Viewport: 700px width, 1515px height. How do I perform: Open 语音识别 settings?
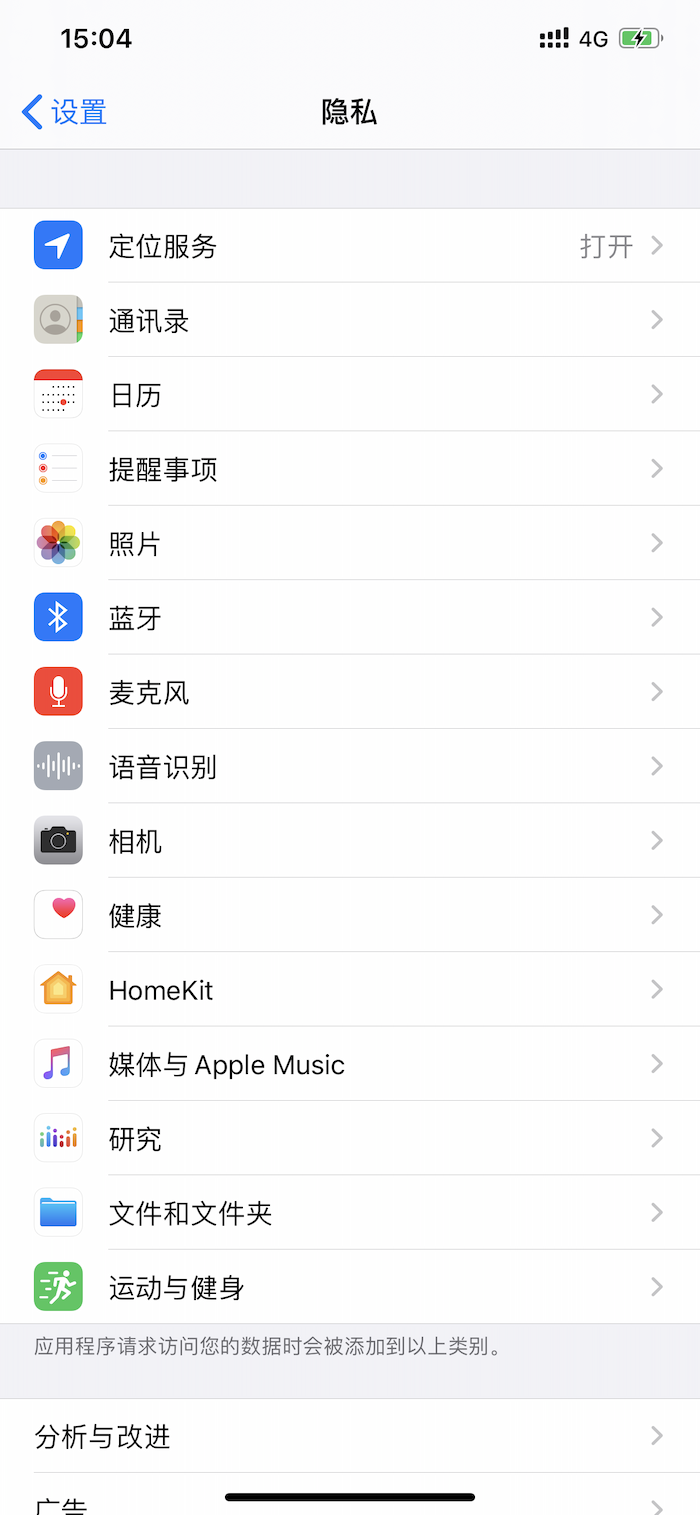350,767
